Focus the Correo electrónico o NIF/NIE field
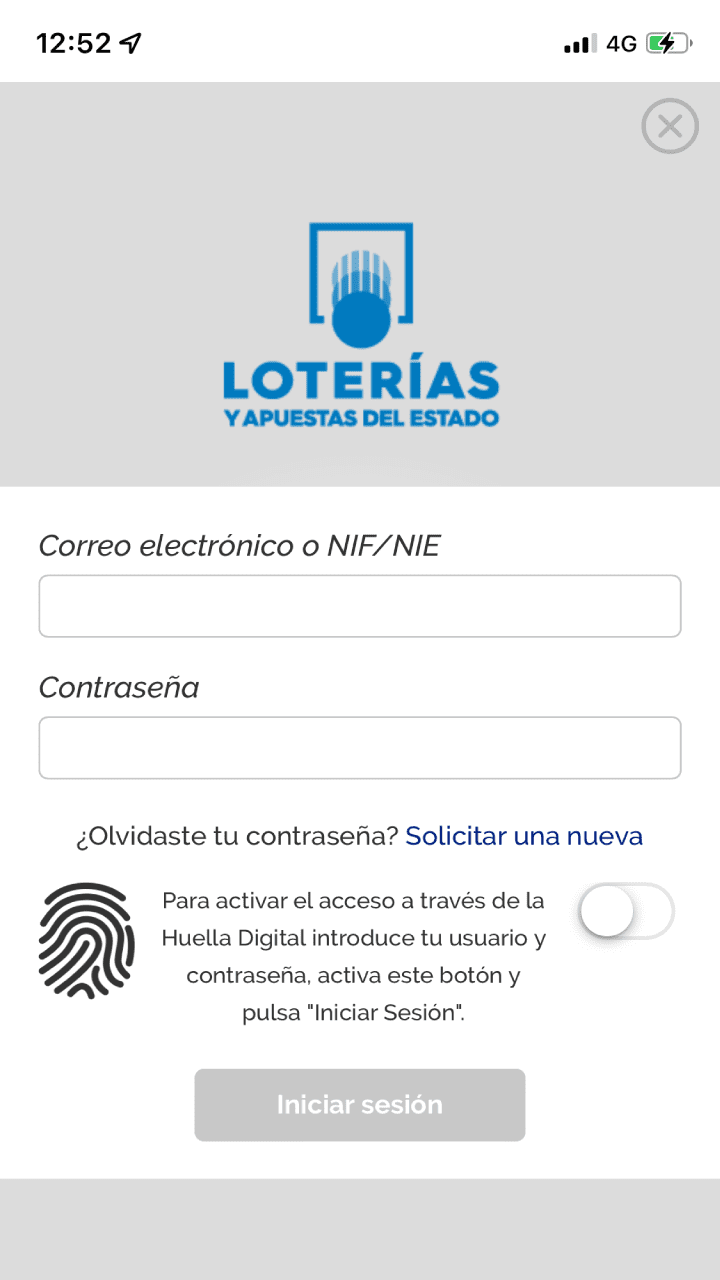Viewport: 720px width, 1280px height. [360, 606]
